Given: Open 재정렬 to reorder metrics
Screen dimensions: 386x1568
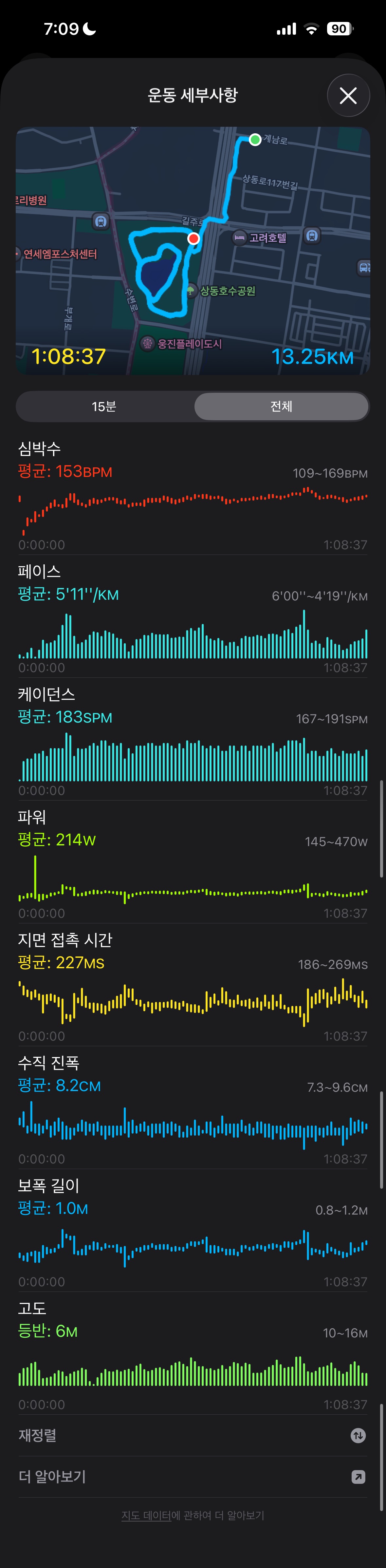Looking at the screenshot, I should point(193,1435).
